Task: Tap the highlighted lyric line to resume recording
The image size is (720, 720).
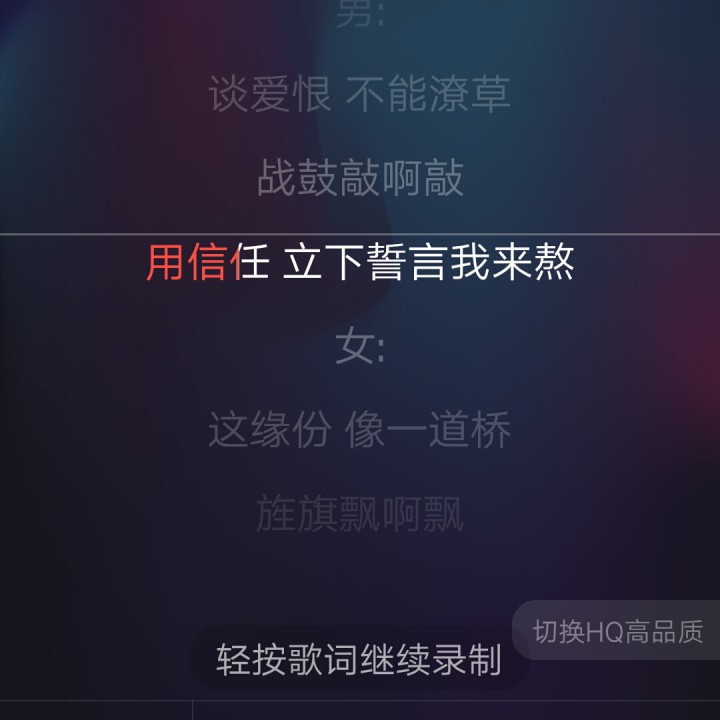Action: click(359, 264)
